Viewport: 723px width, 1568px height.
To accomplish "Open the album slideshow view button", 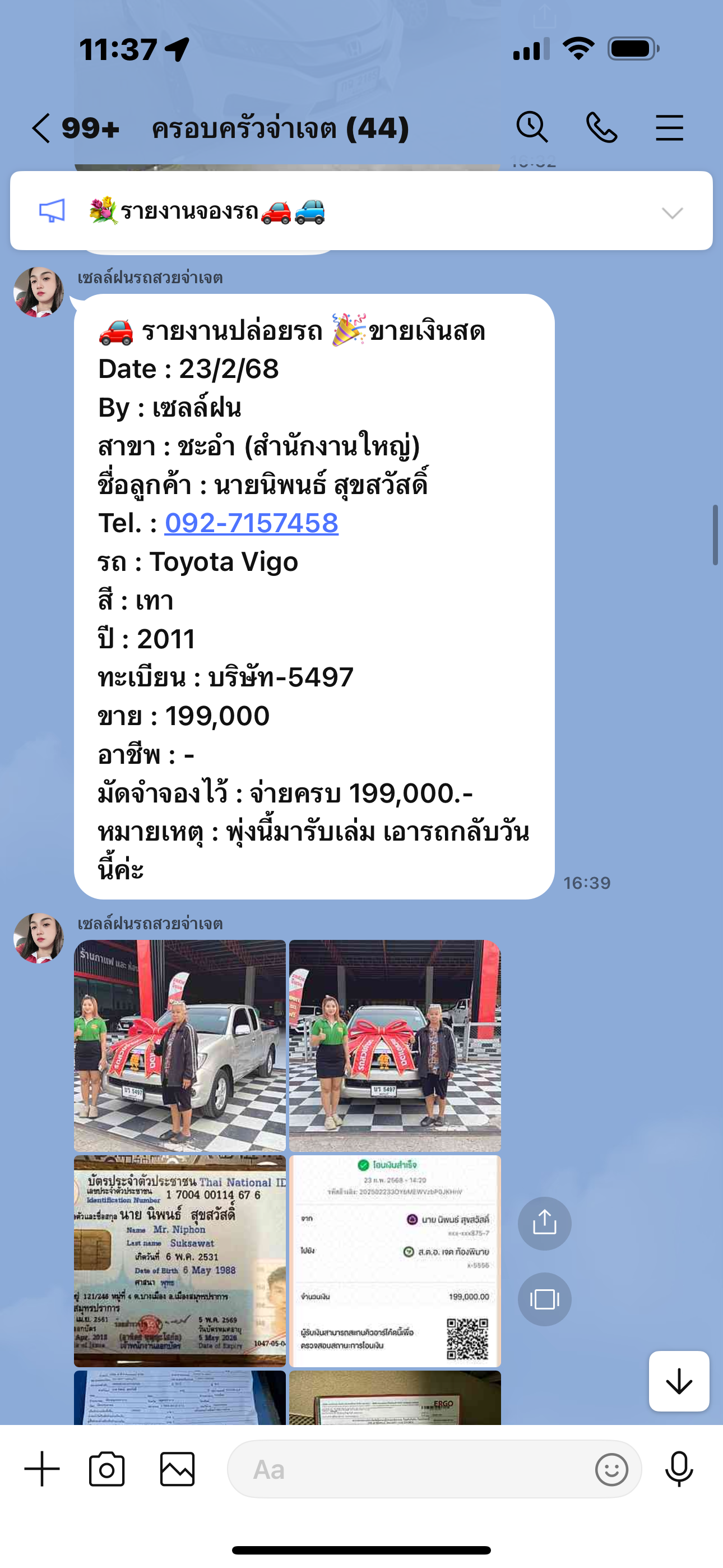I will pos(544,1299).
